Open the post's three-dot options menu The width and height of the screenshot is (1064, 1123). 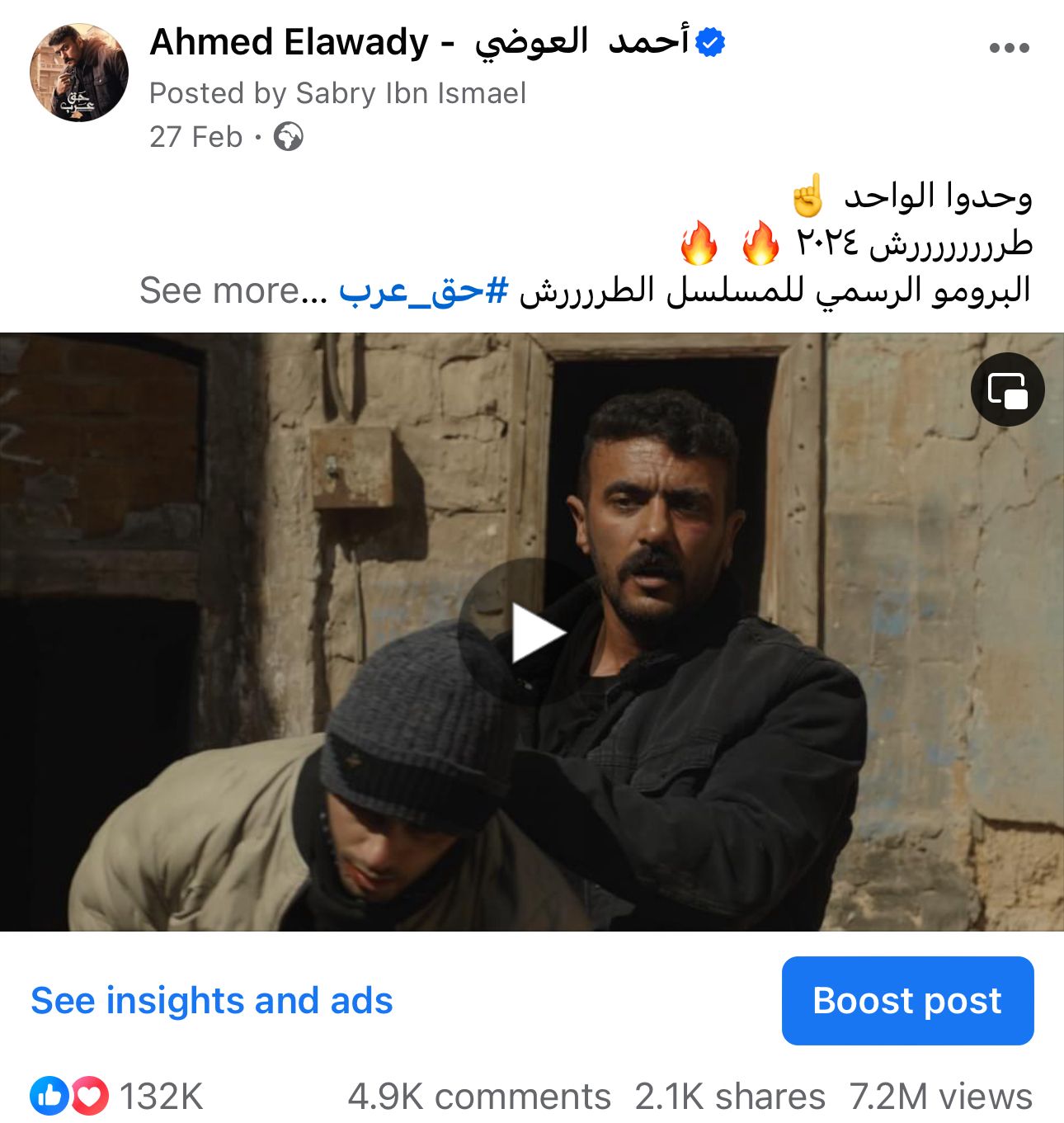tap(1009, 48)
